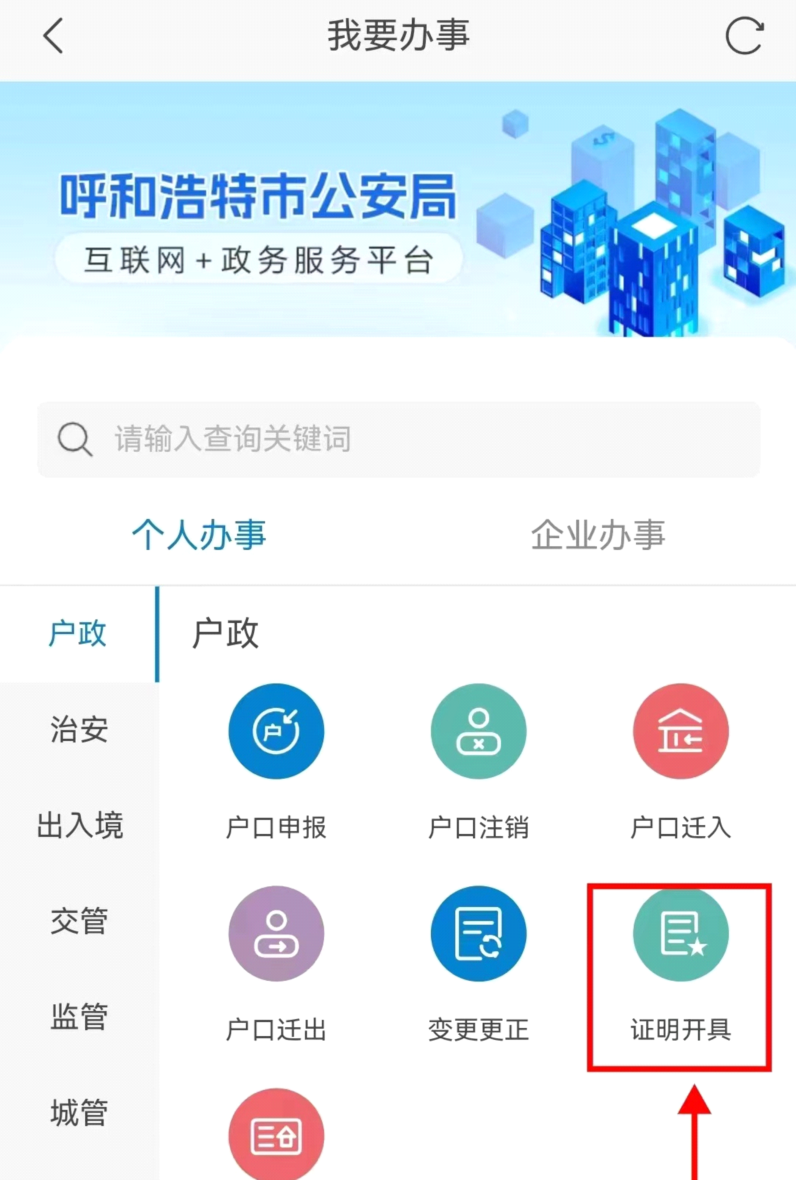This screenshot has height=1182, width=798.
Task: Switch to the 企业办事 tab
Action: pyautogui.click(x=598, y=534)
